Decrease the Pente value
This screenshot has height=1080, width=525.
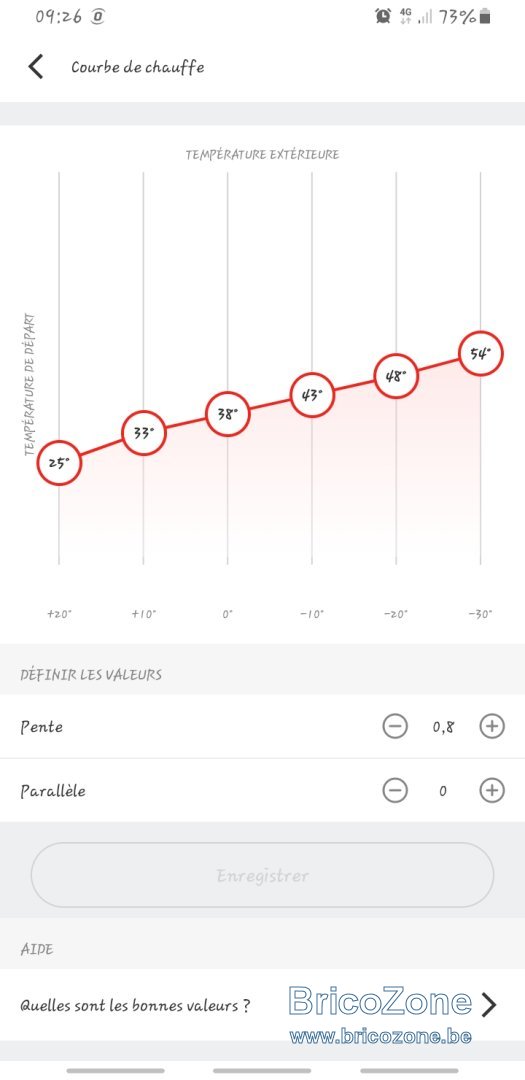[x=395, y=726]
